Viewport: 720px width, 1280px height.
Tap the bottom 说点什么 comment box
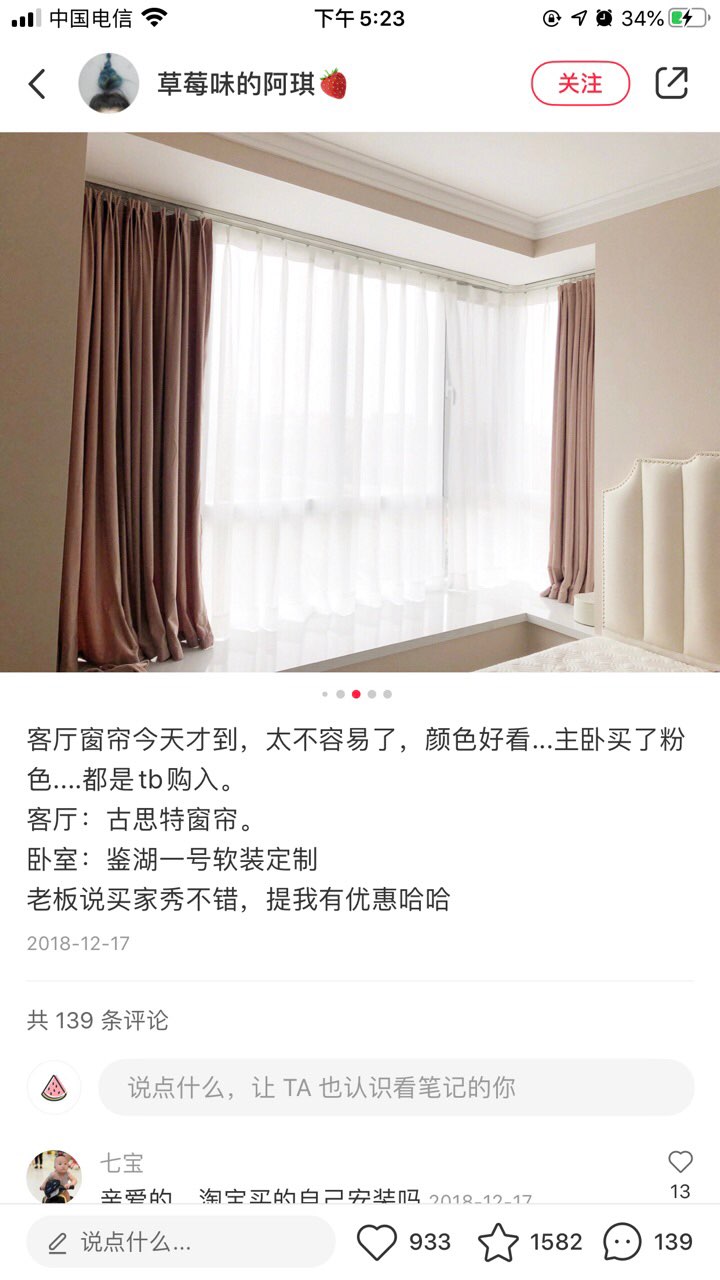tap(181, 1242)
